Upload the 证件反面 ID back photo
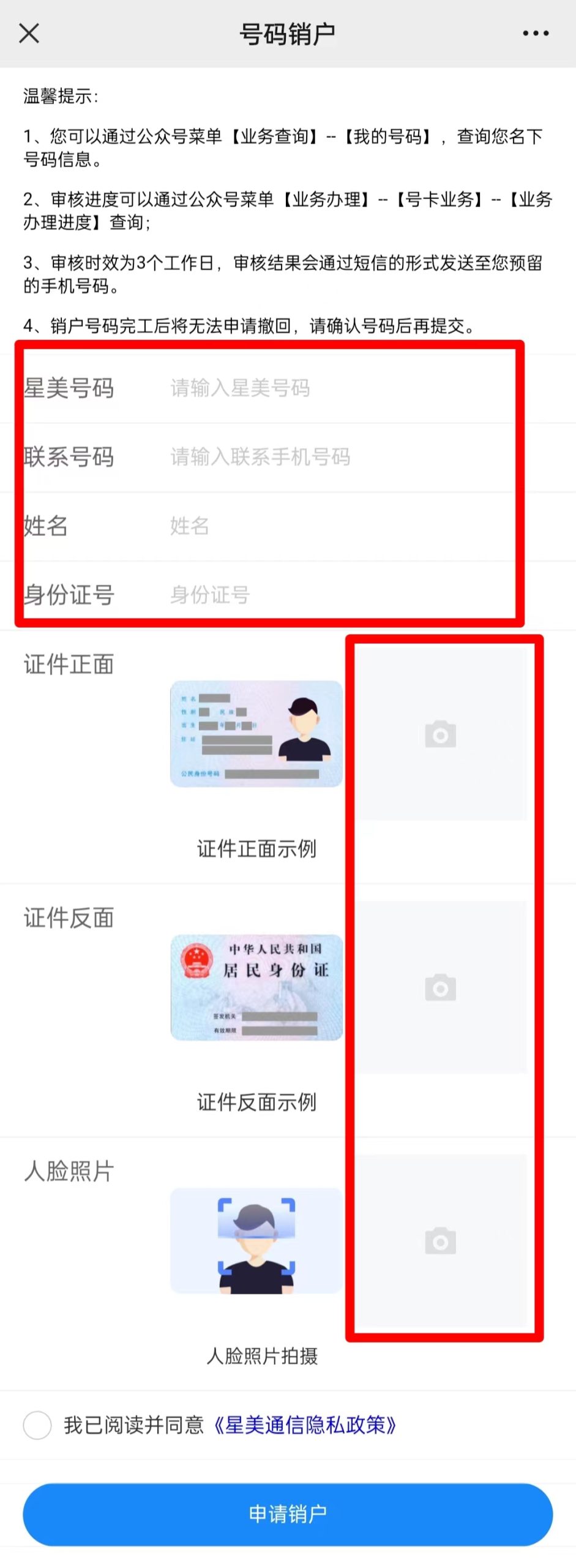 [x=441, y=987]
